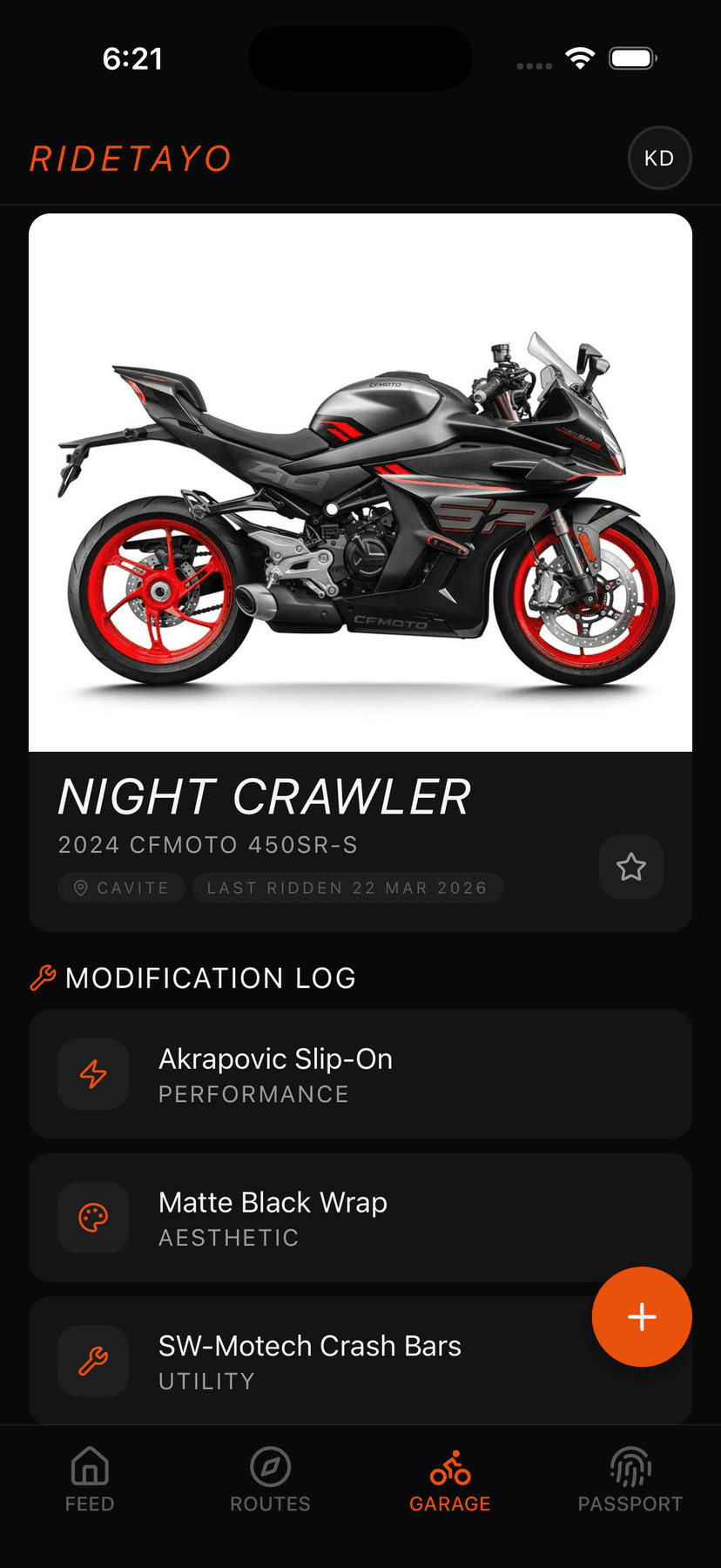Switch to the Feed tab

tap(90, 1480)
